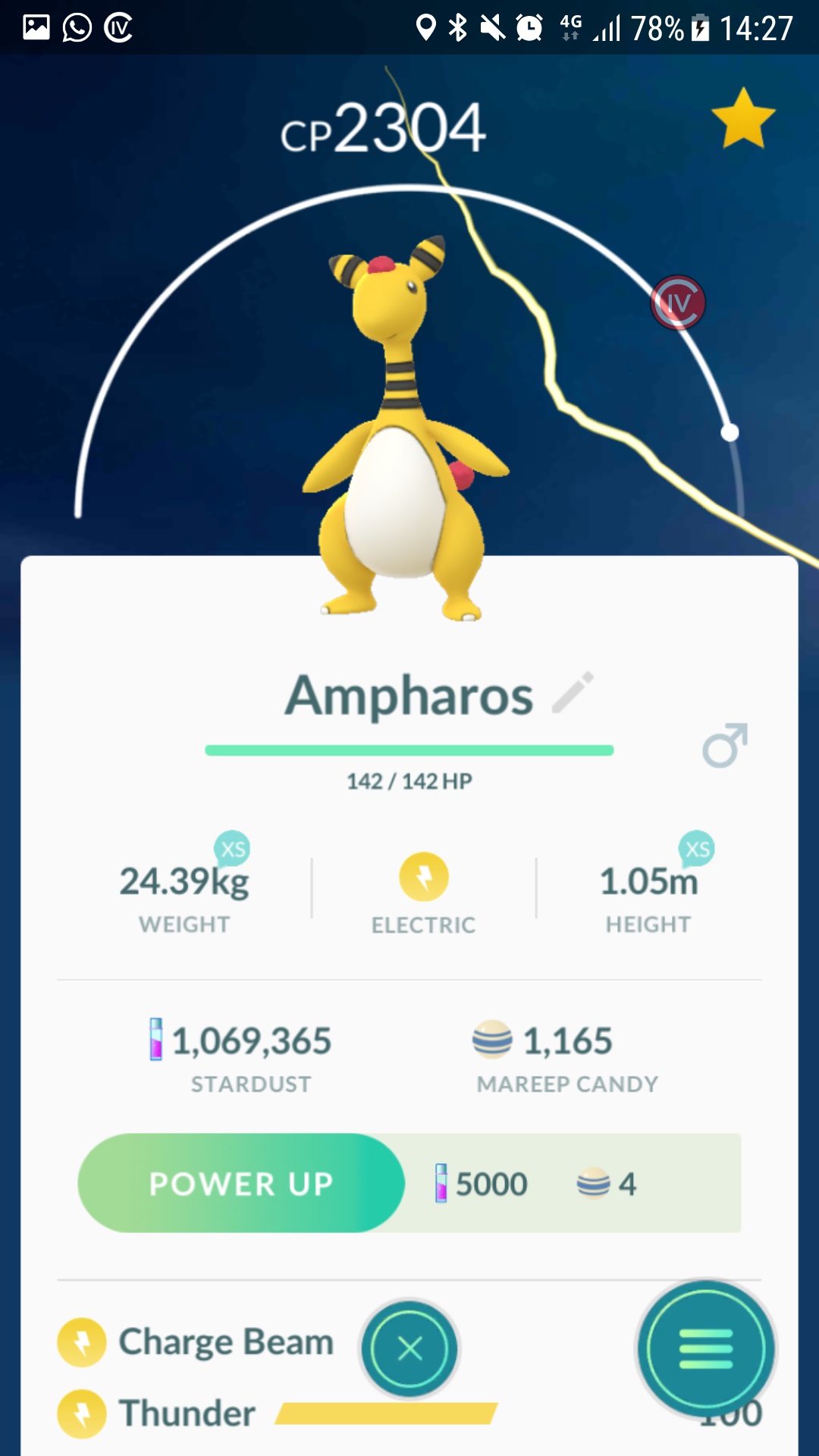Open the IV calculator overlay bubble
Viewport: 819px width, 1456px height.
click(678, 303)
